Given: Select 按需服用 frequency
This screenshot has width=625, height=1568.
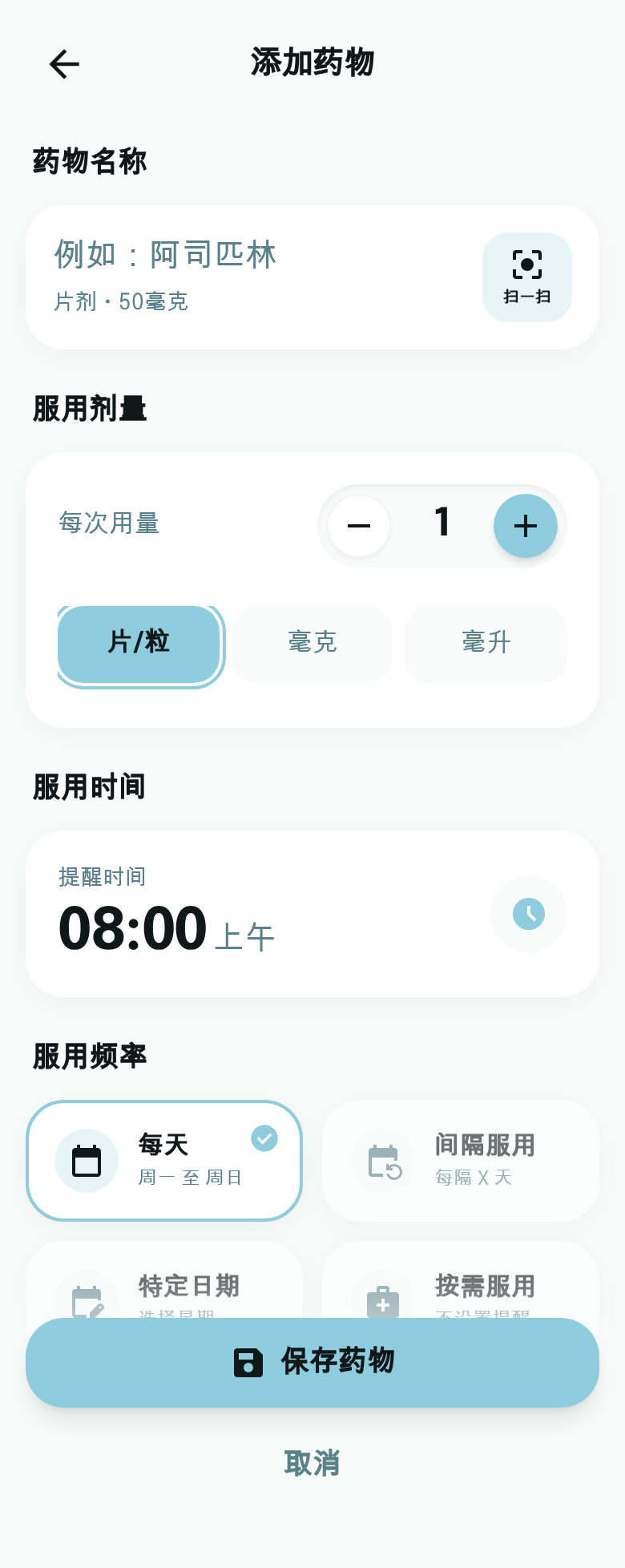Looking at the screenshot, I should 461,1284.
